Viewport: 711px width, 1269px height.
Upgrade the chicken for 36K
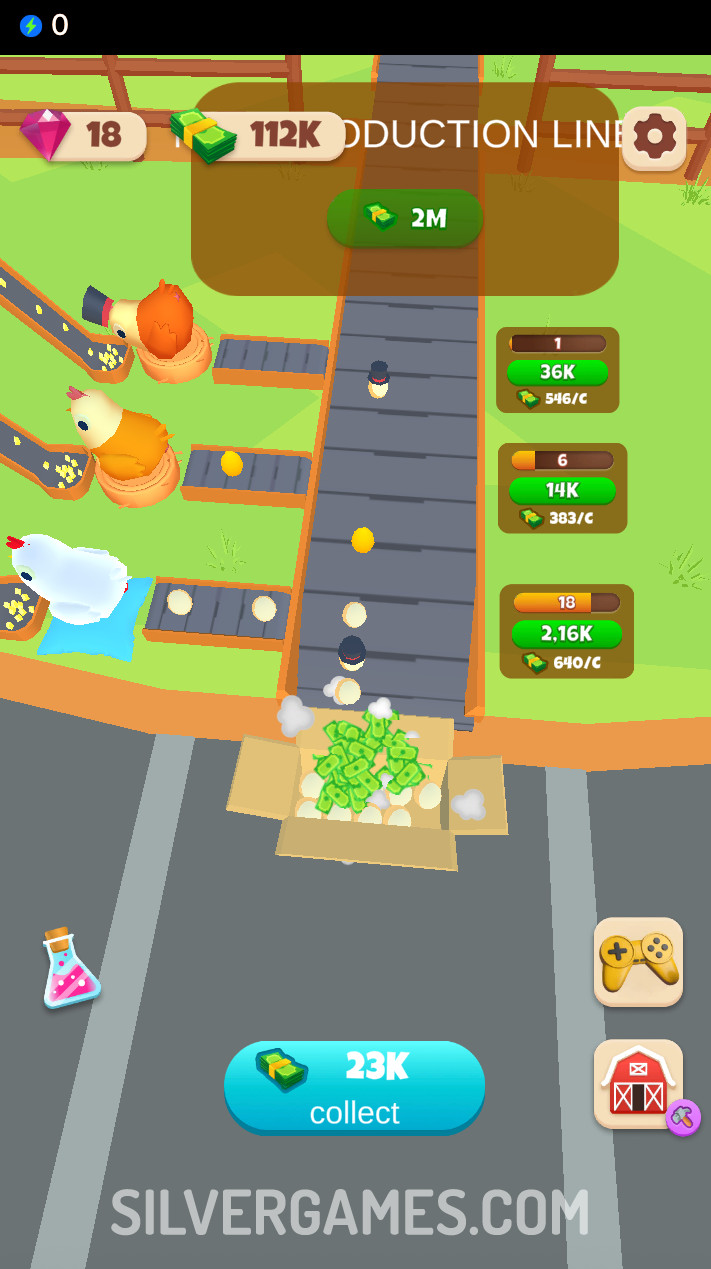[x=557, y=372]
